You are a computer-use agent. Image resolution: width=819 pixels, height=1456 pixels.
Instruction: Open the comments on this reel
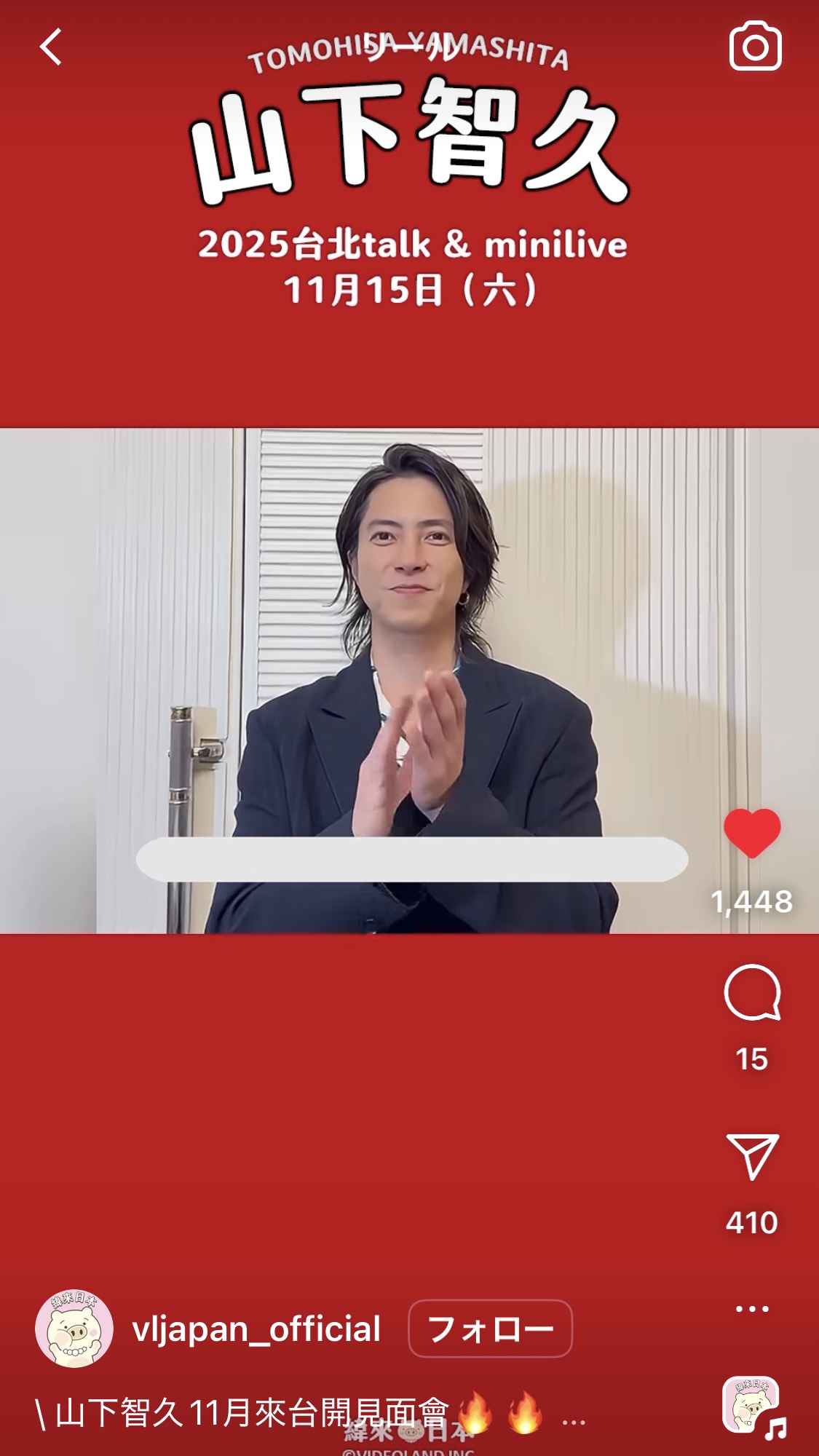pyautogui.click(x=752, y=993)
